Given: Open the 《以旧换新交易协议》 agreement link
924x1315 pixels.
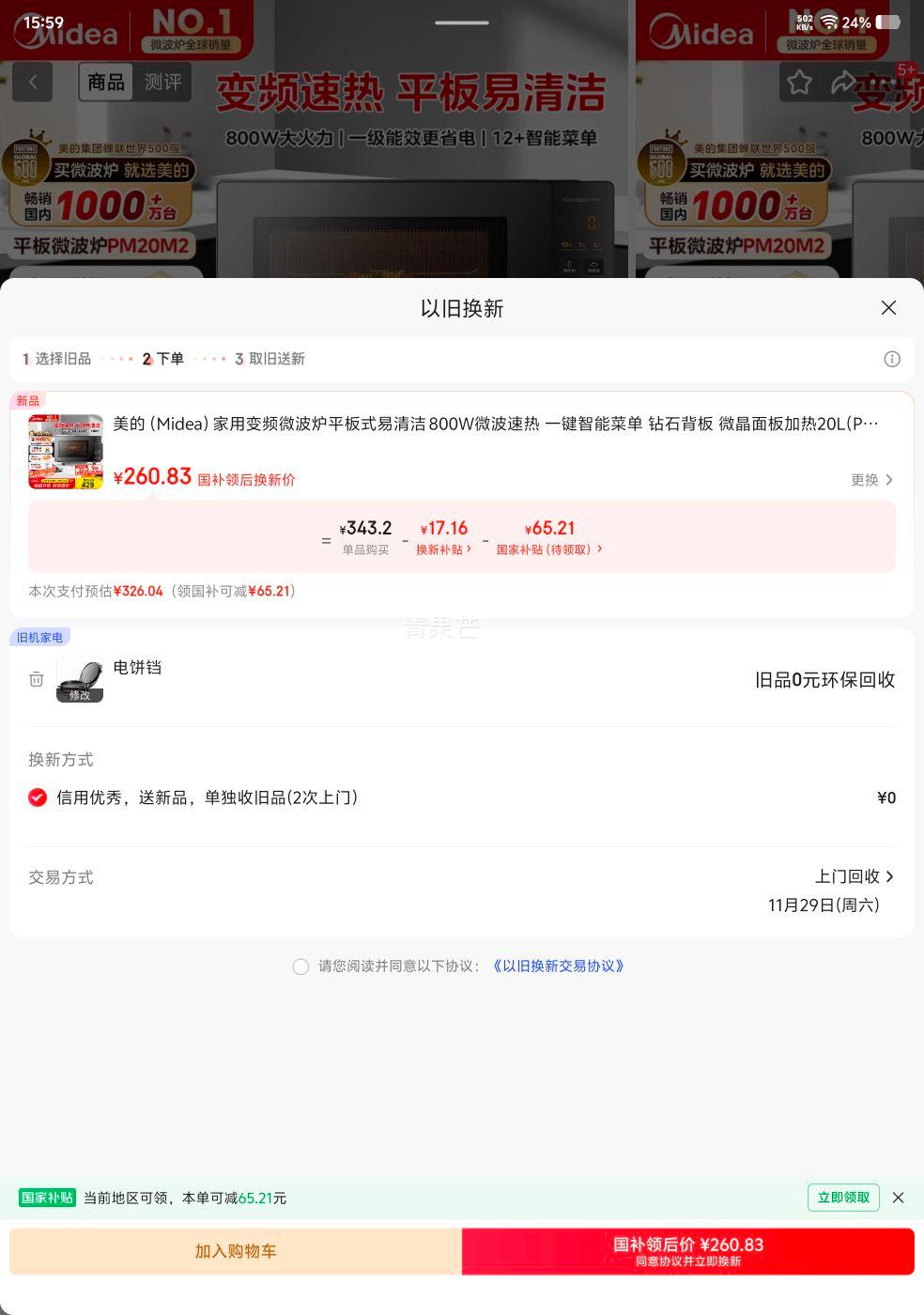Looking at the screenshot, I should [556, 966].
